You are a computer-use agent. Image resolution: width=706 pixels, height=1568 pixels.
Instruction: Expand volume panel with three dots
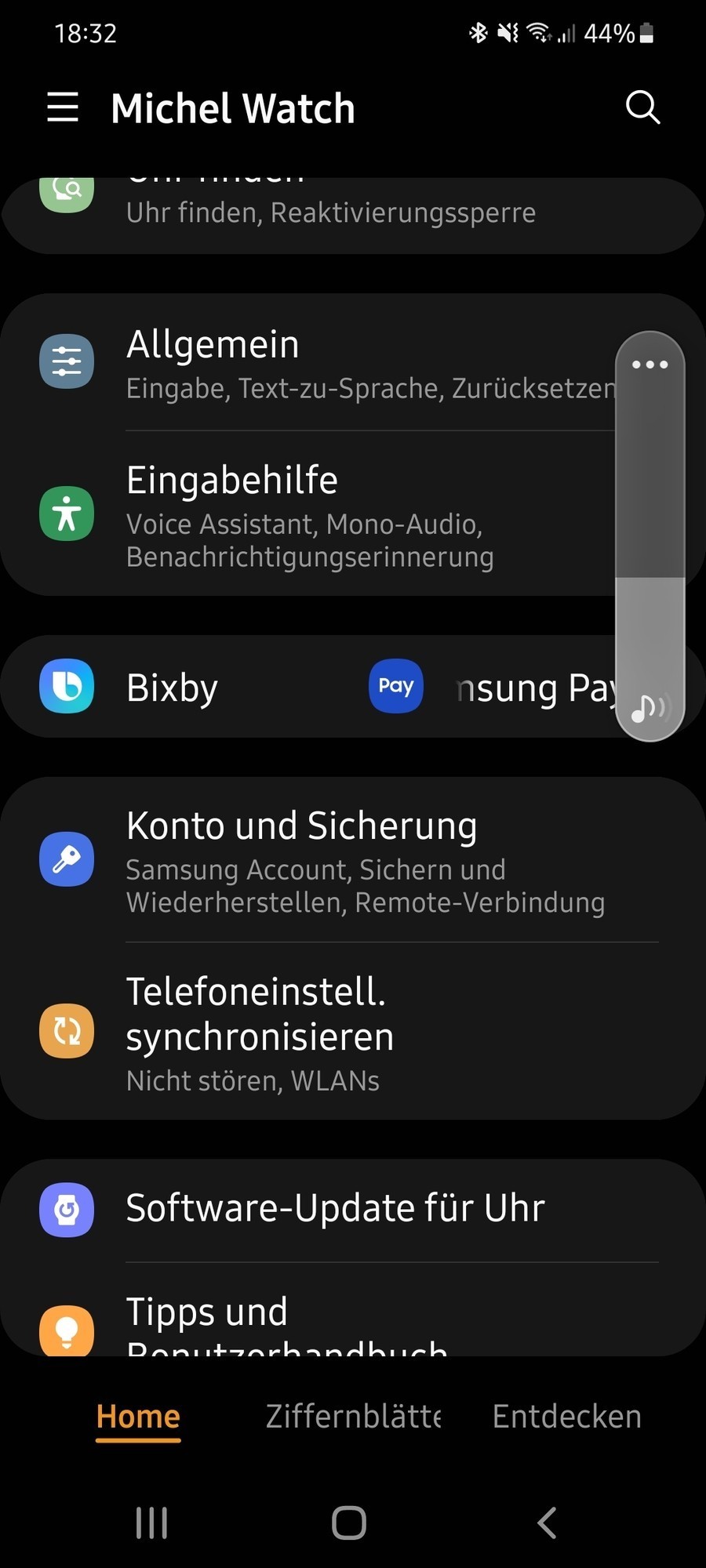(x=650, y=365)
